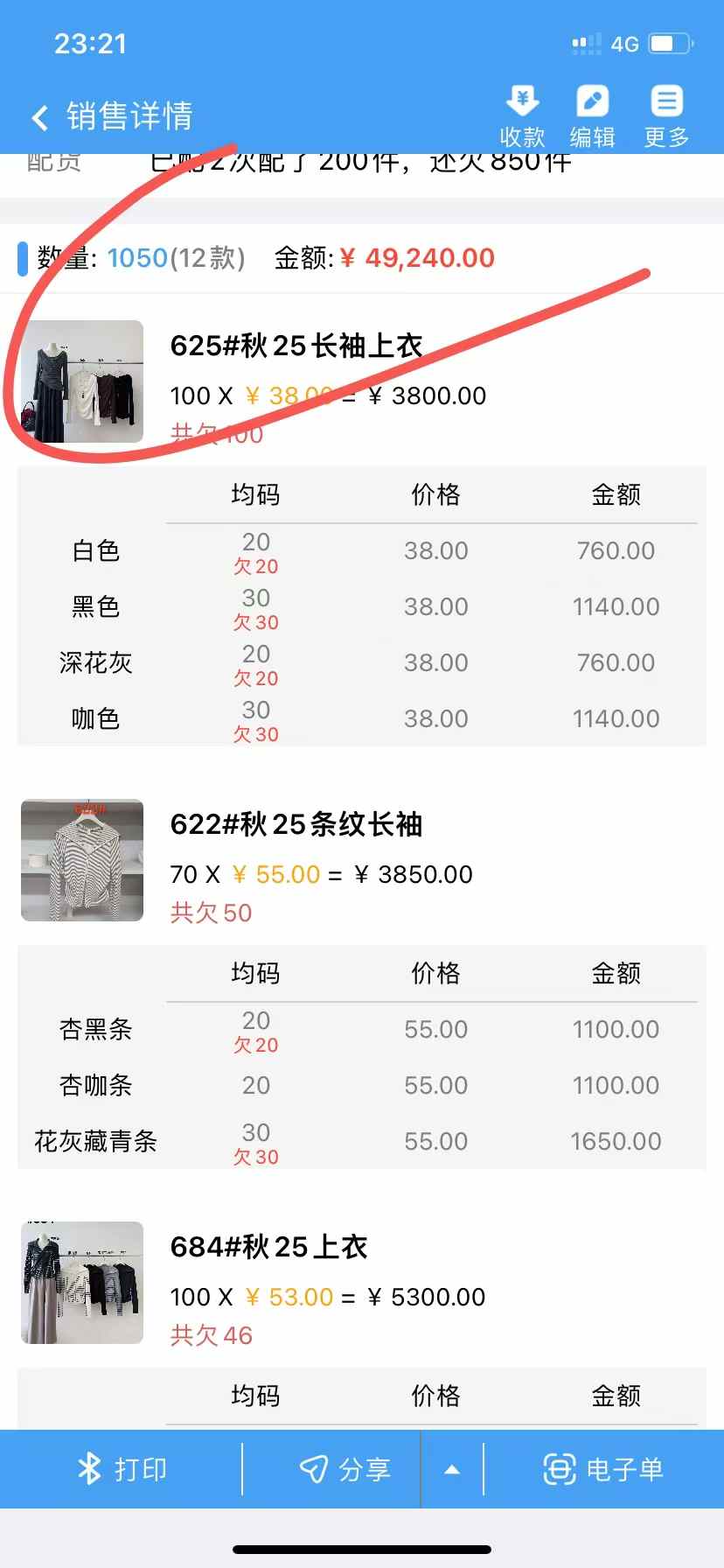The width and height of the screenshot is (724, 1568).
Task: Go back from 销售详情 page
Action: pyautogui.click(x=39, y=117)
